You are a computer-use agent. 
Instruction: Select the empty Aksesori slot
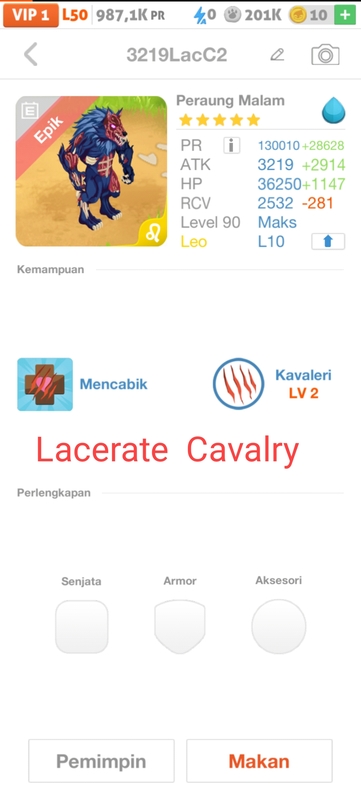[278, 627]
